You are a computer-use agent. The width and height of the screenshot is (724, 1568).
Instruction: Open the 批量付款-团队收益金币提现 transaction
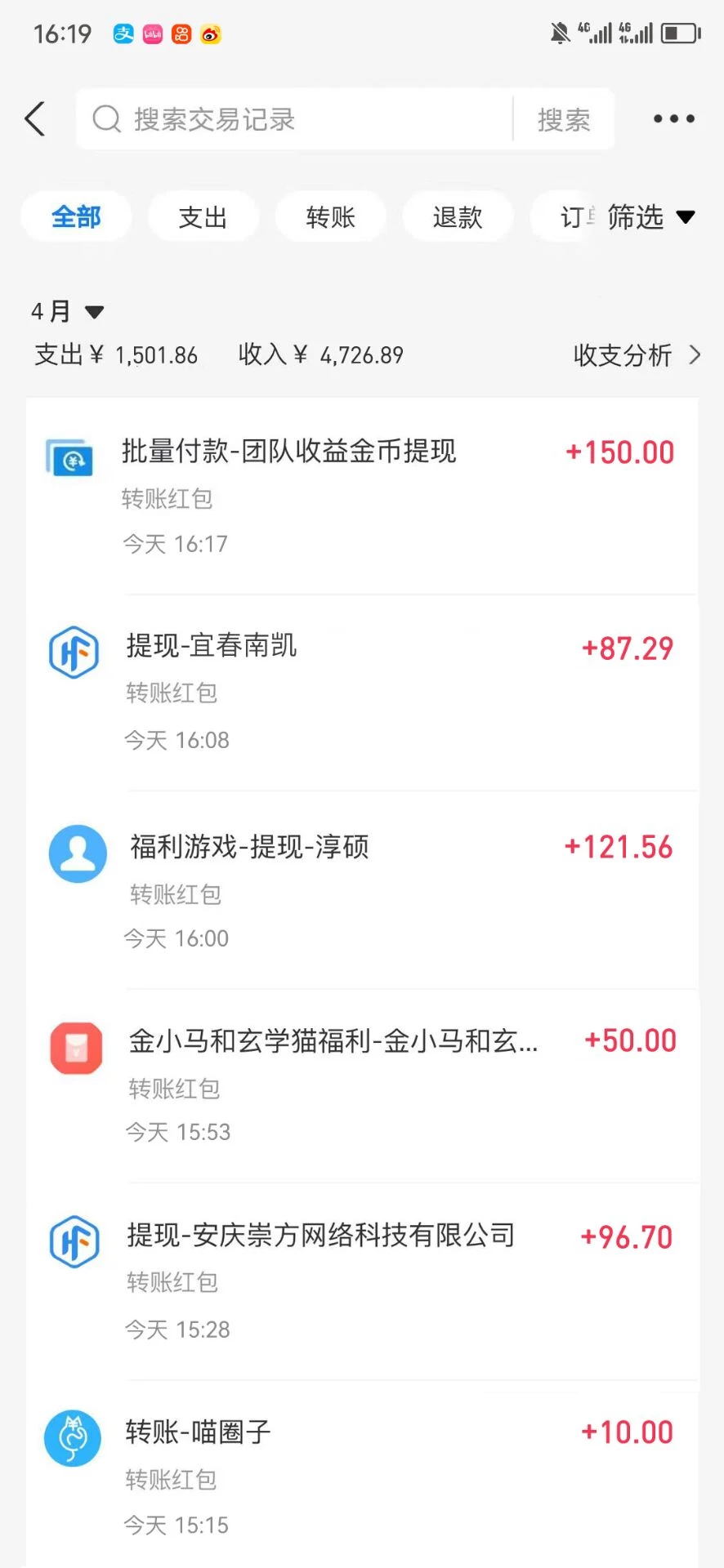(361, 496)
